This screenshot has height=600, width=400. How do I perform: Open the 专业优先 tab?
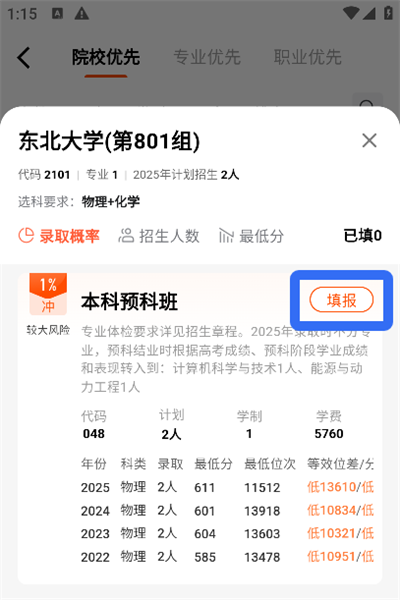[x=207, y=57]
